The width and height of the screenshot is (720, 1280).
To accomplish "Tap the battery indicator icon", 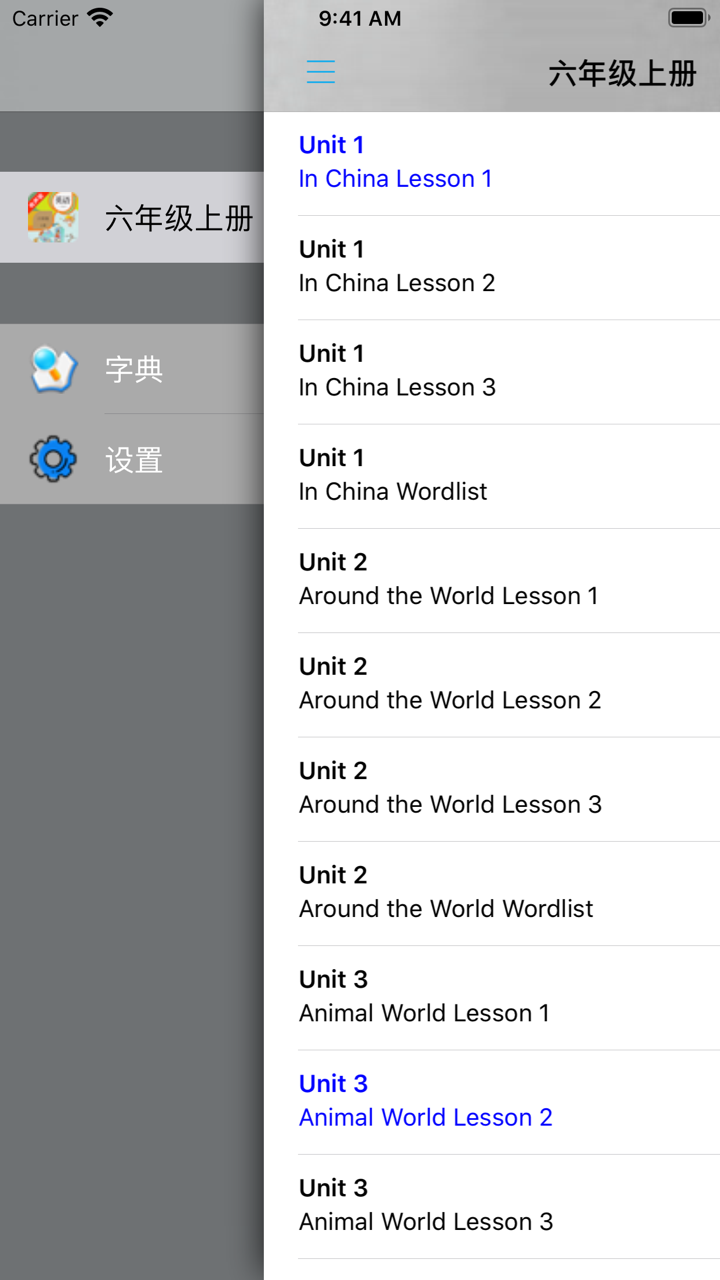I will pyautogui.click(x=686, y=16).
